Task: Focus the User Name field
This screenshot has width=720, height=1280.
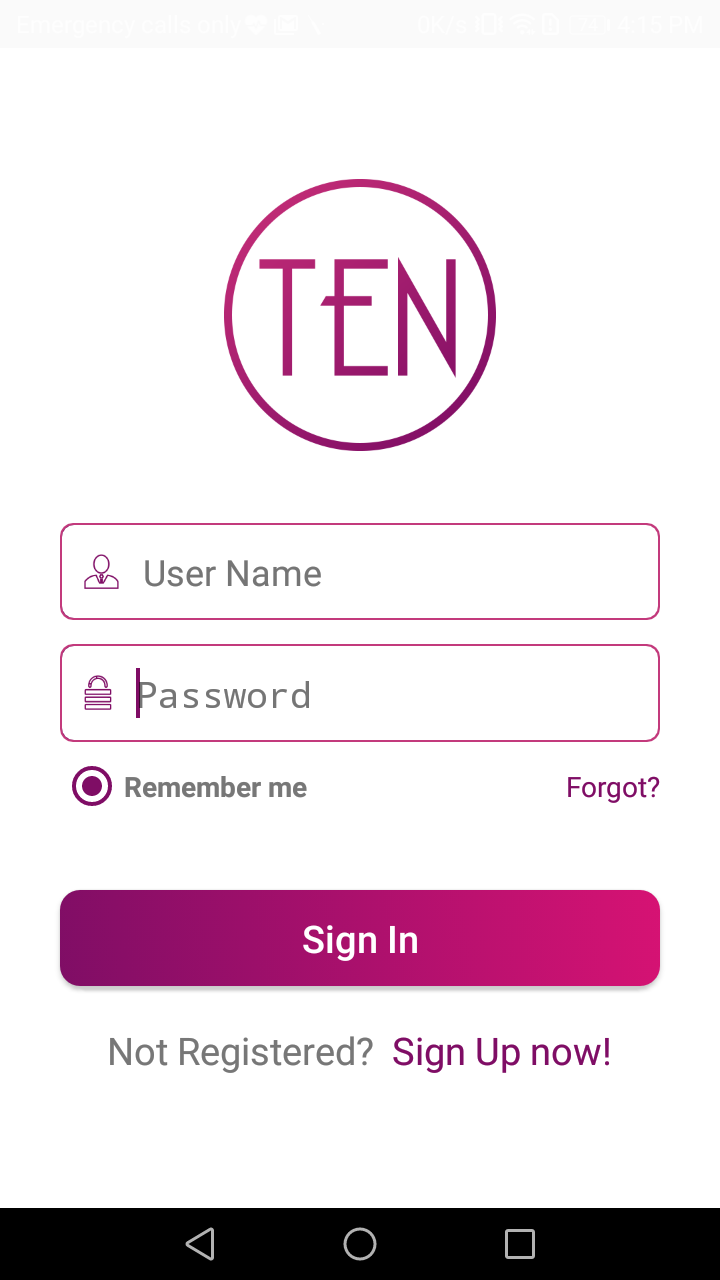Action: pos(380,572)
